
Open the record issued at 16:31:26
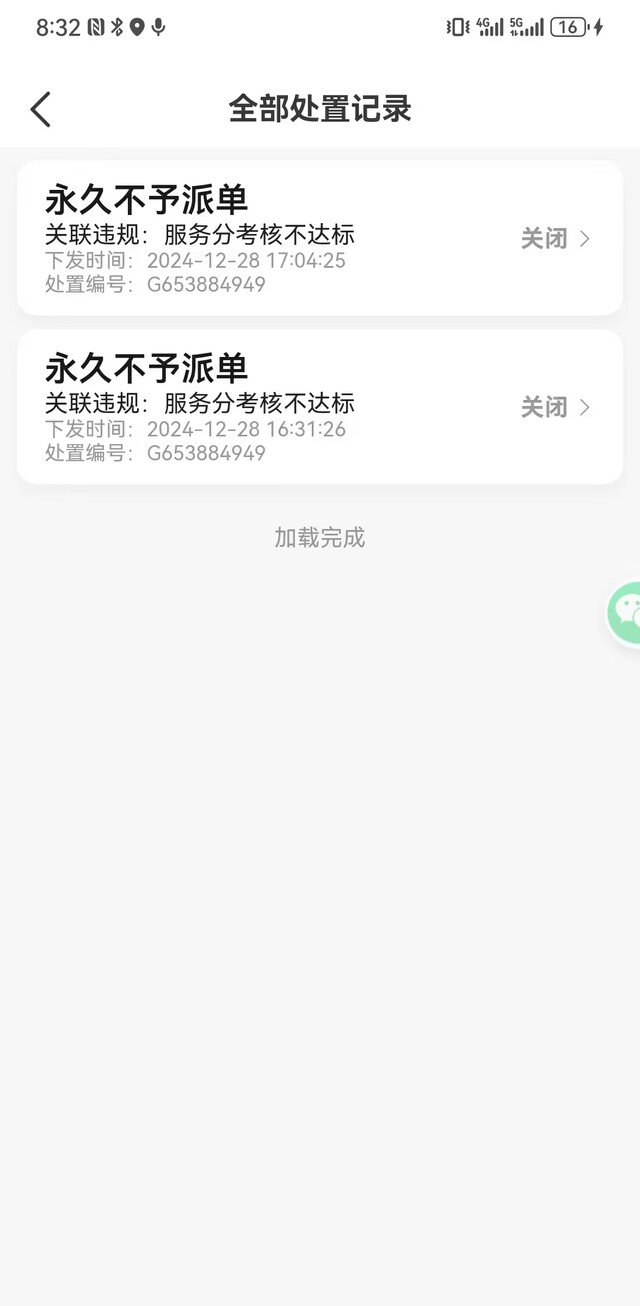coord(320,407)
